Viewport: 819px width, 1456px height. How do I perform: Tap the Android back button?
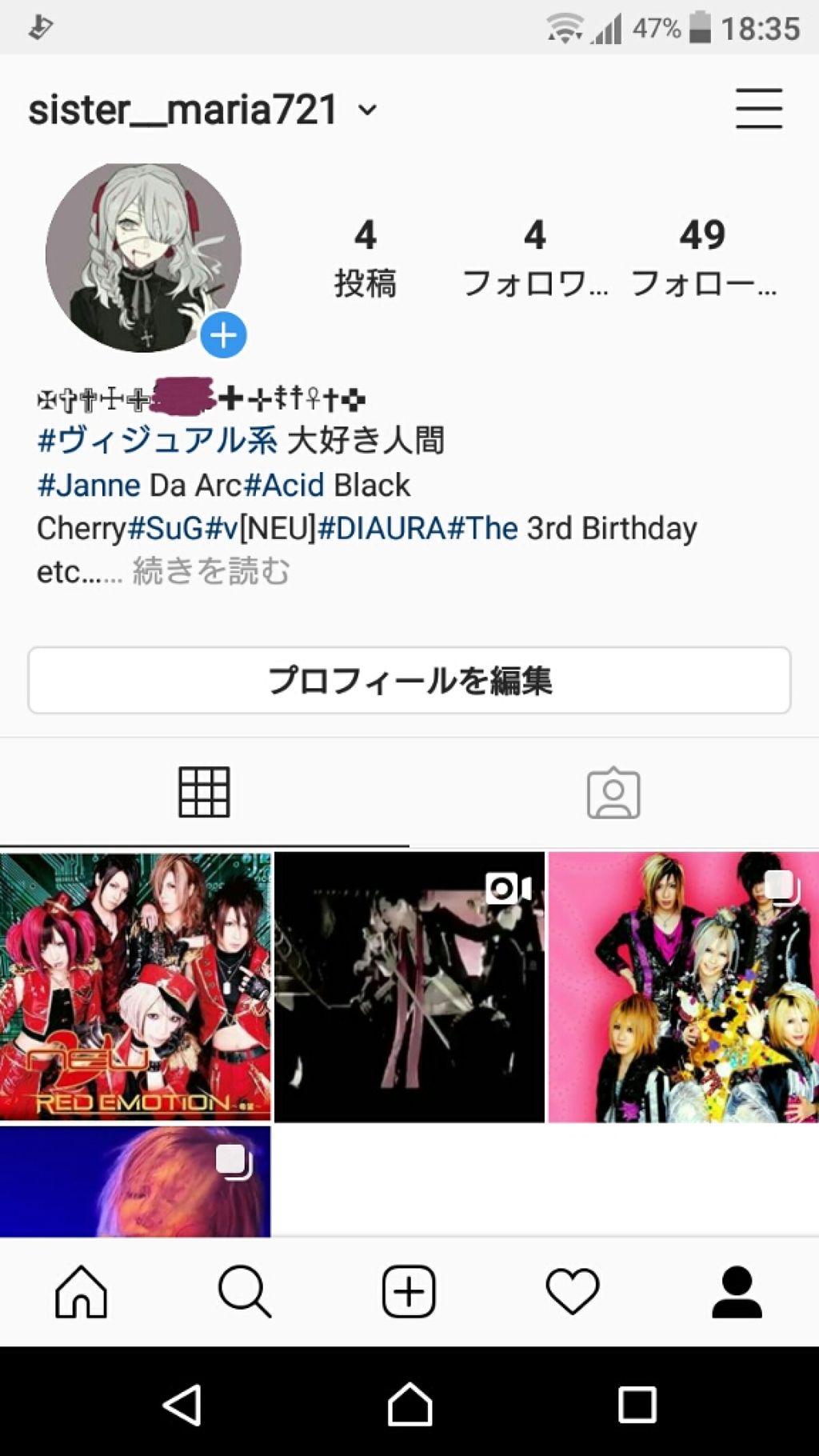pos(182,1404)
